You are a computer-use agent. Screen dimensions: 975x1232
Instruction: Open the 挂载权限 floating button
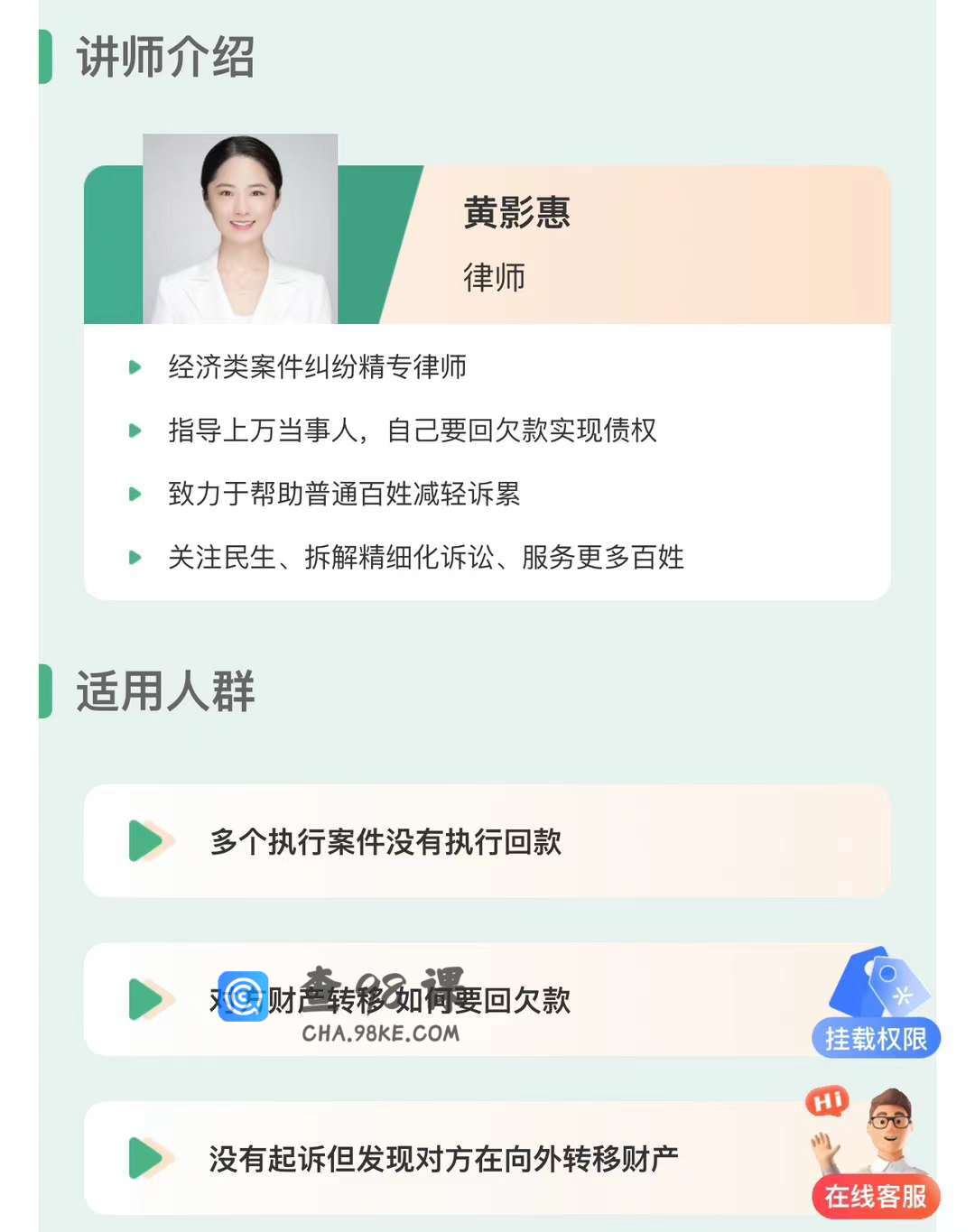(x=876, y=1005)
